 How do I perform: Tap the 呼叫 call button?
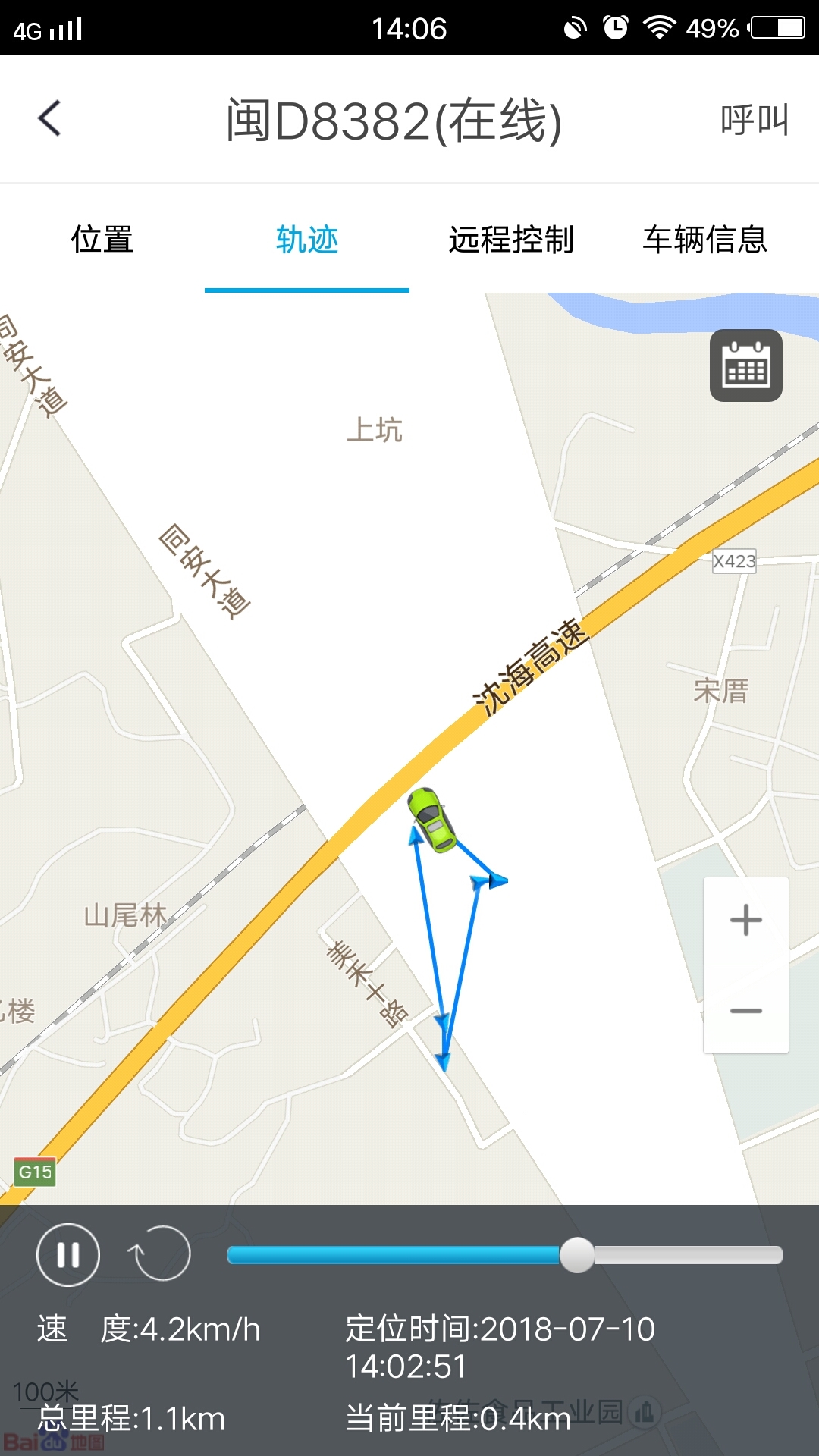755,120
